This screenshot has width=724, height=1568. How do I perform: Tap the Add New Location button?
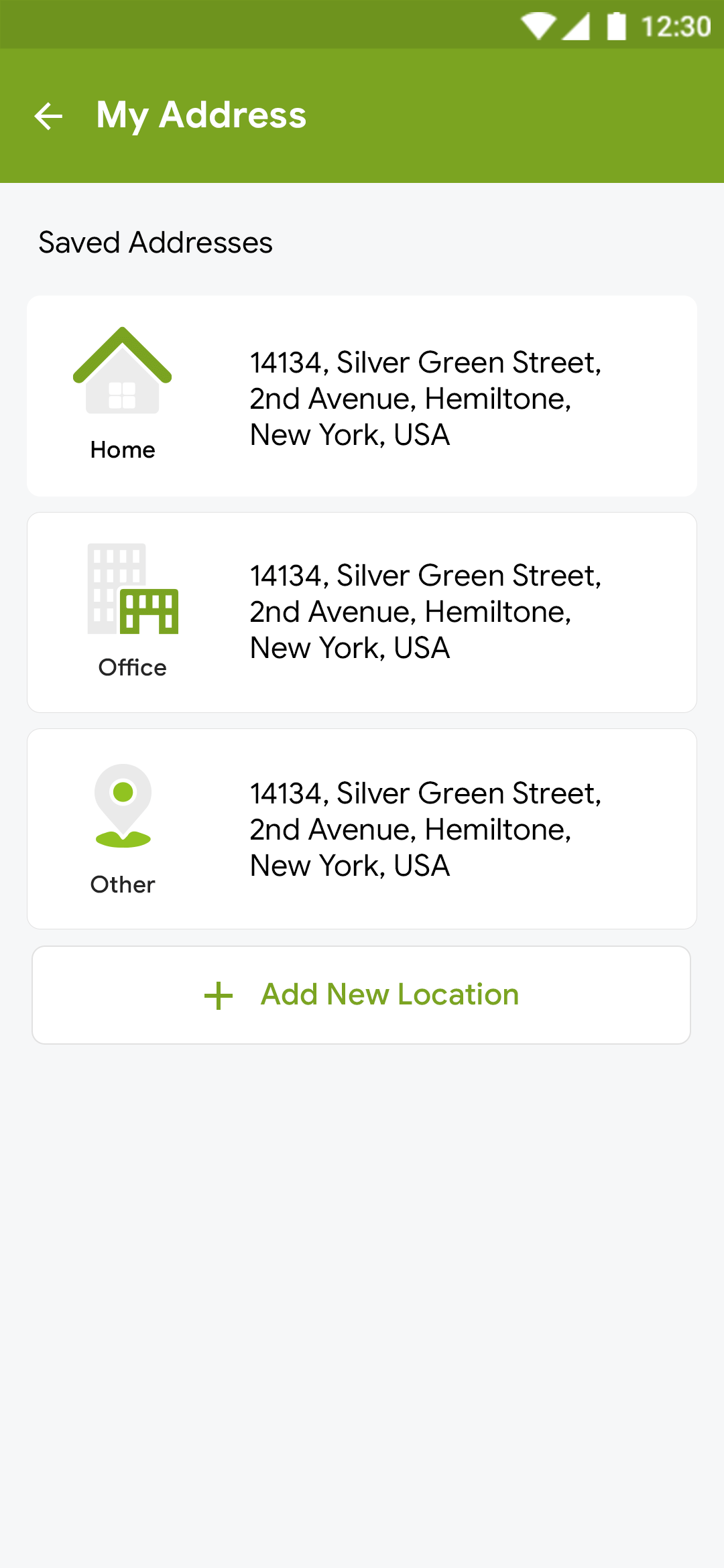point(362,994)
